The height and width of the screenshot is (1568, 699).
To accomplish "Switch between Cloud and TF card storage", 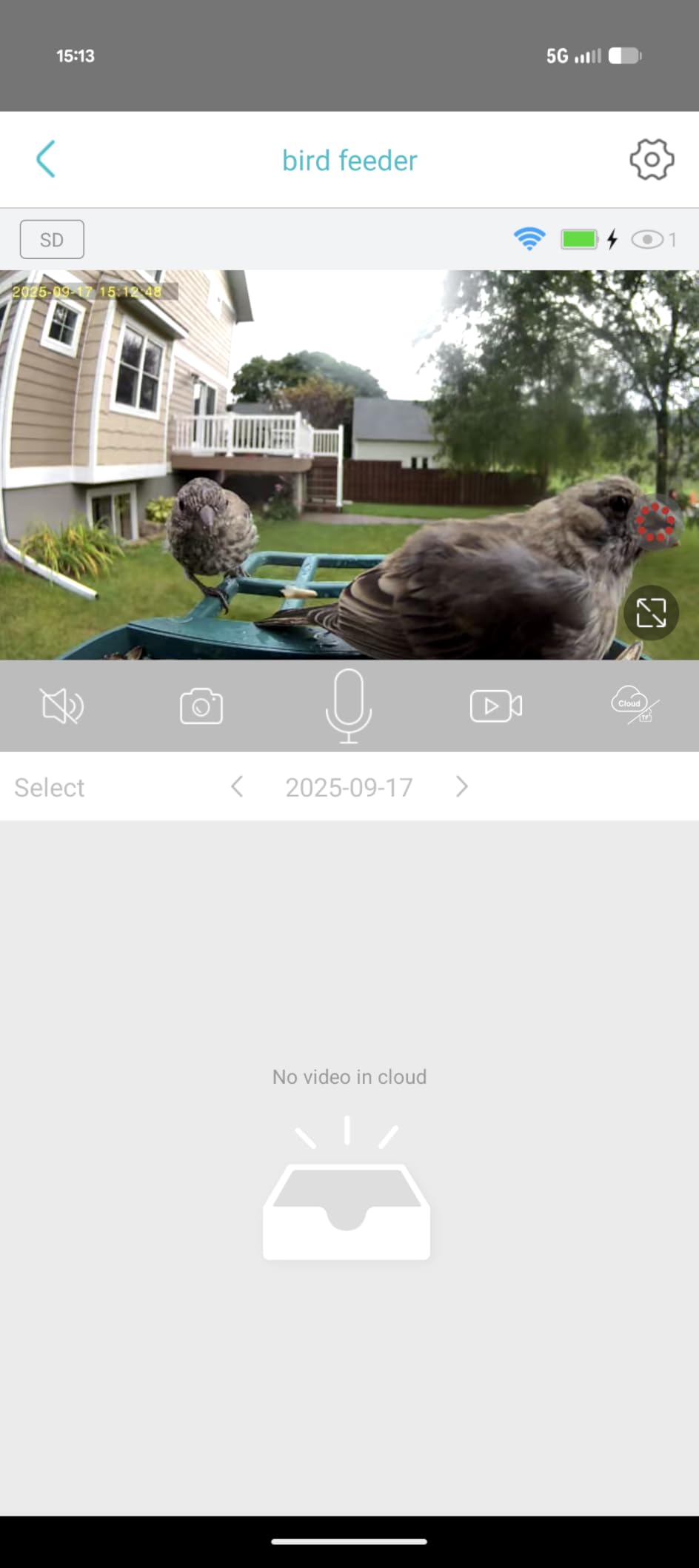I will point(635,706).
